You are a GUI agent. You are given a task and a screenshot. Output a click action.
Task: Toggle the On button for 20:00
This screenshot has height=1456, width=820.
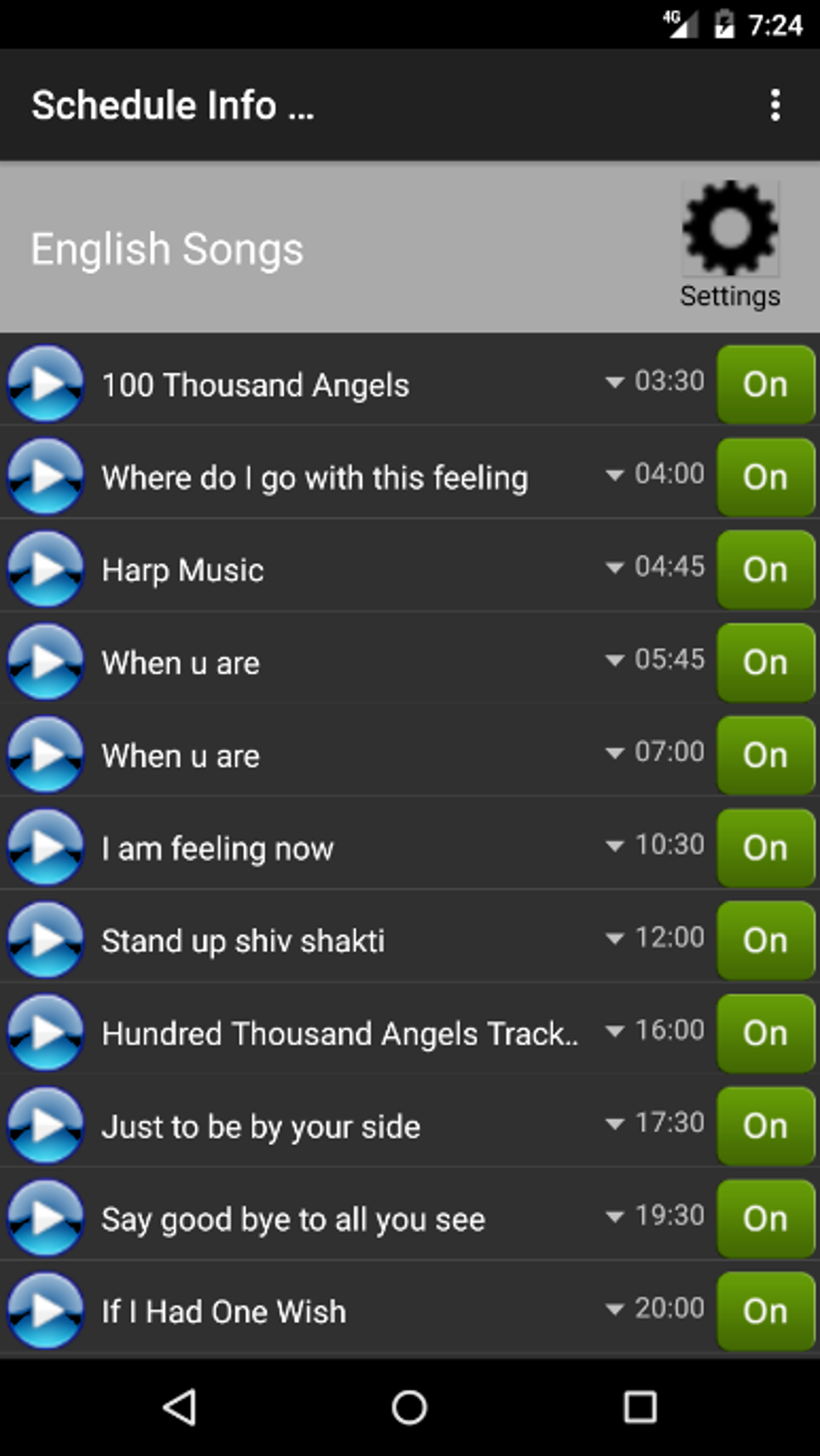pyautogui.click(x=765, y=1310)
